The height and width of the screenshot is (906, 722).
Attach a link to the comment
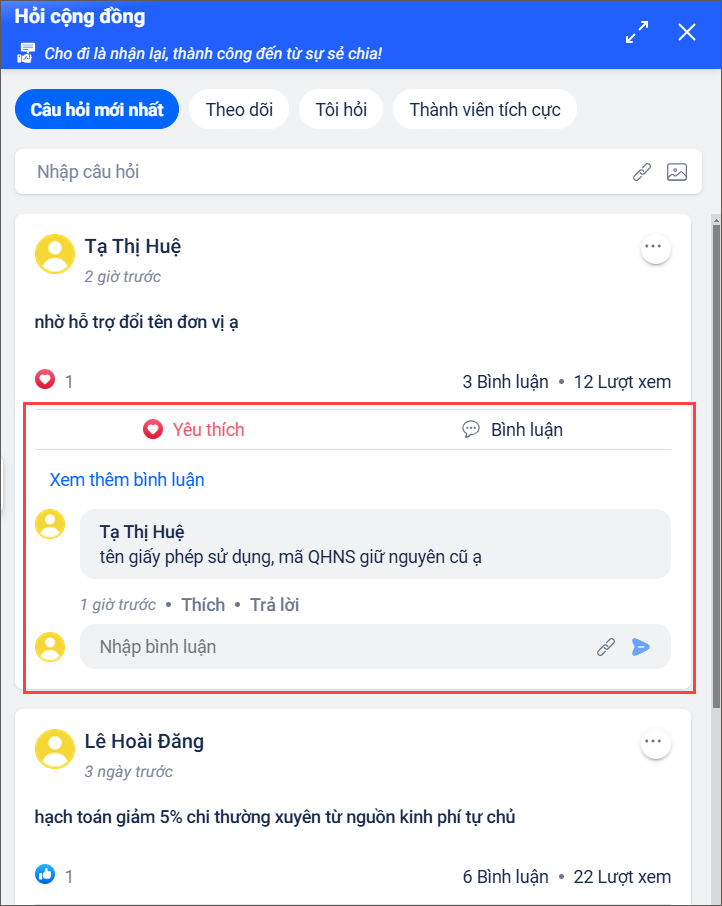pyautogui.click(x=606, y=647)
